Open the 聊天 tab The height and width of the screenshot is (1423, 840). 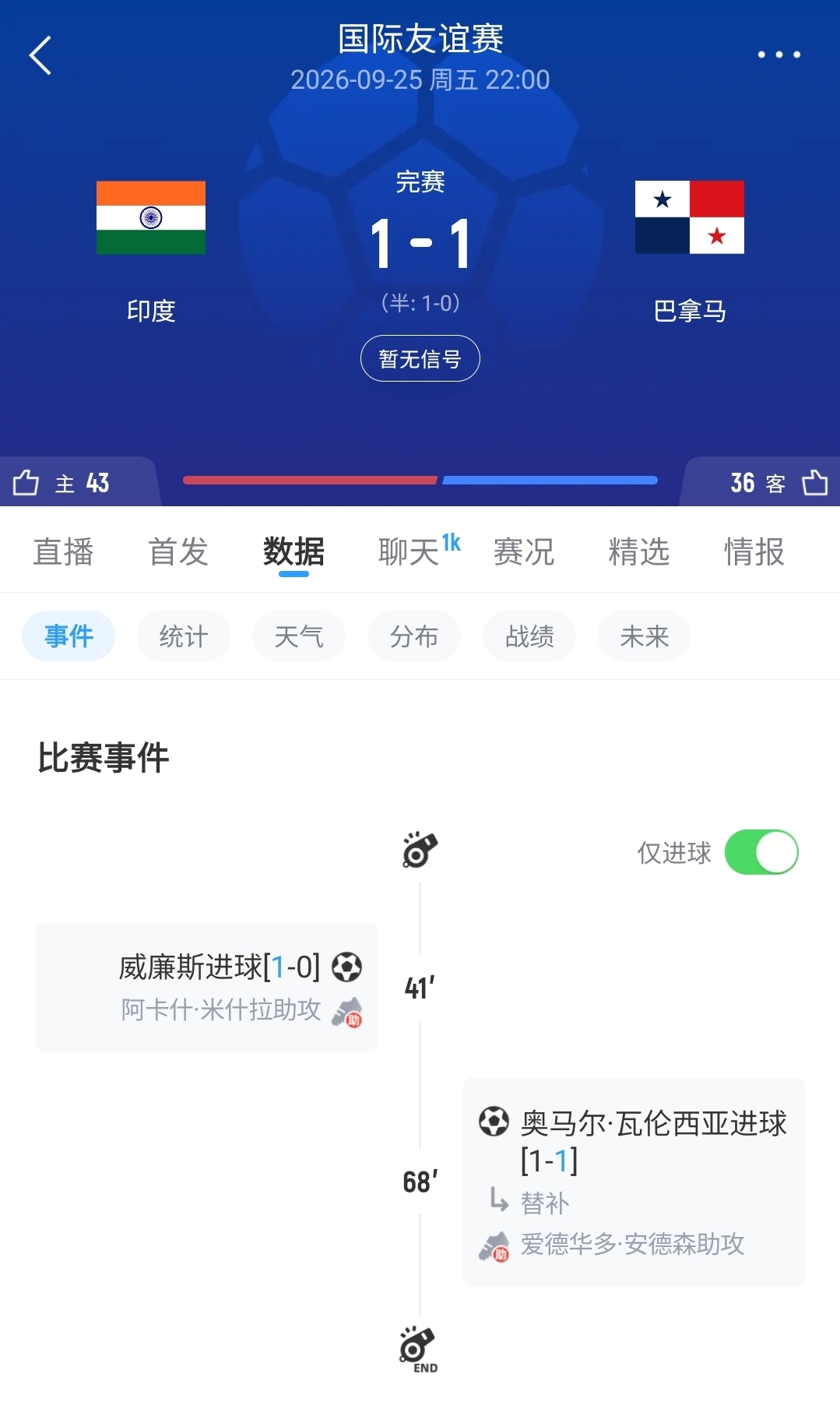409,552
